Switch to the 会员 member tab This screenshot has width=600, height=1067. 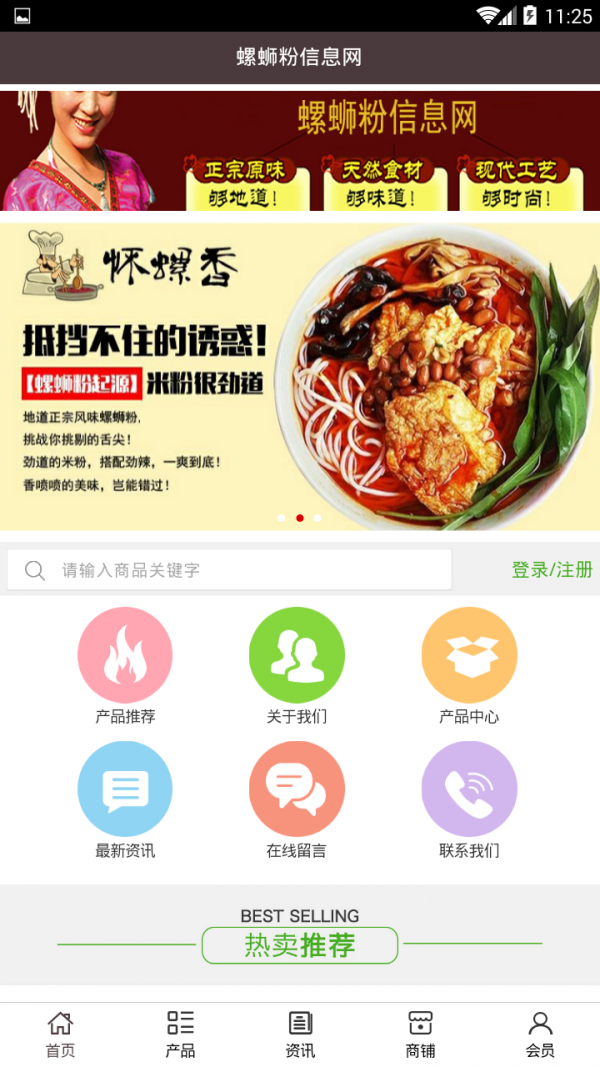540,1034
